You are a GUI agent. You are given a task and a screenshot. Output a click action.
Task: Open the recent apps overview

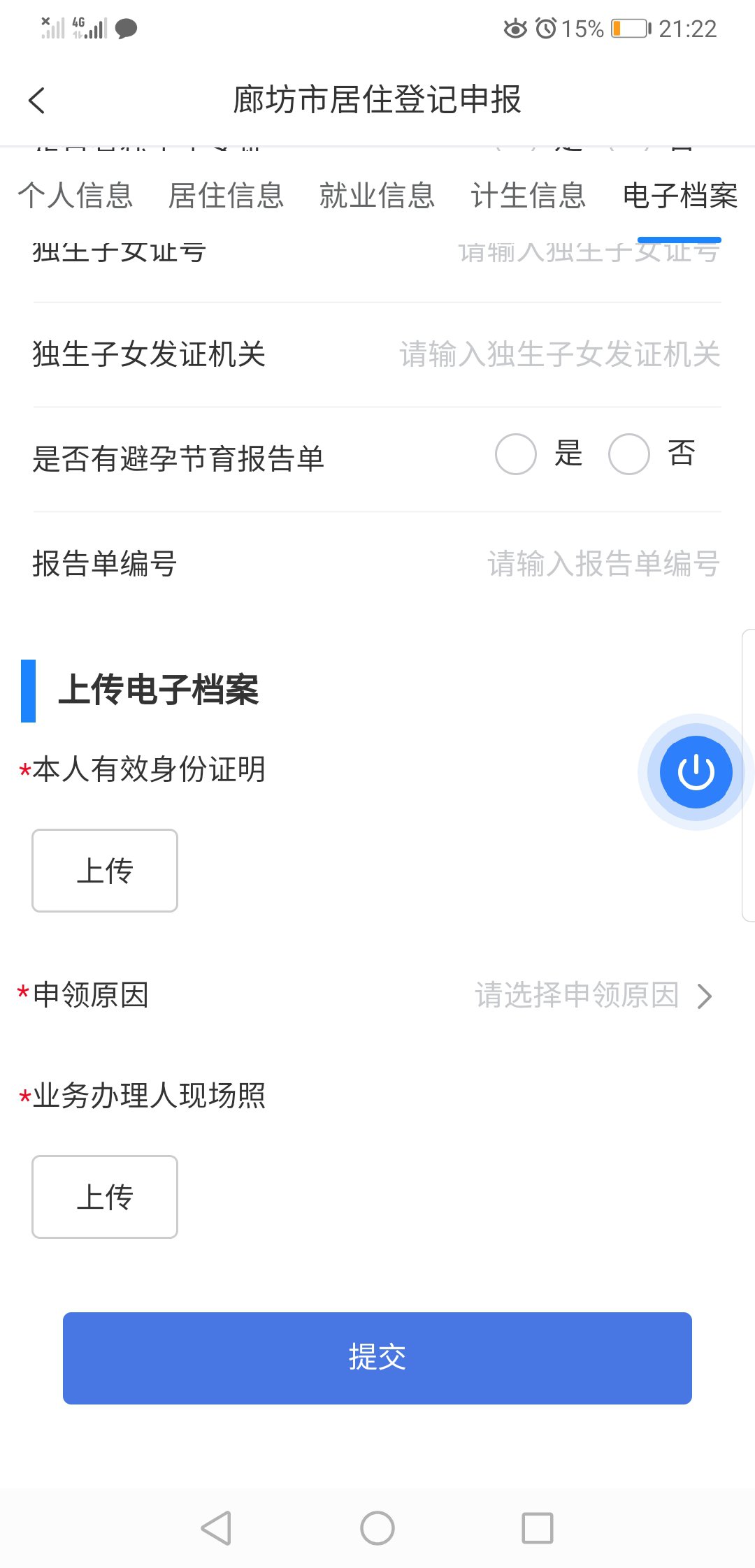coord(538,1528)
